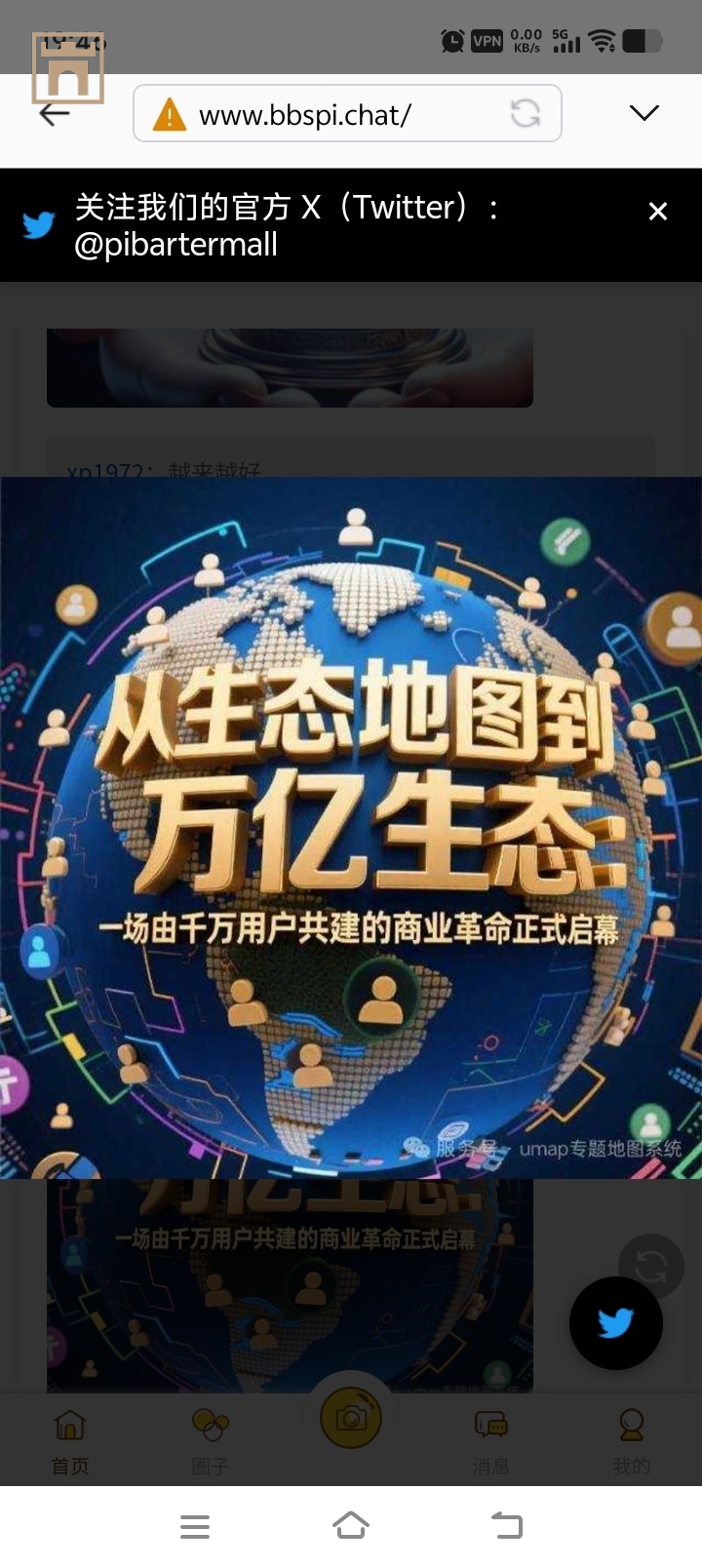The height and width of the screenshot is (1568, 702).
Task: Open system recent apps menu
Action: [195, 1526]
